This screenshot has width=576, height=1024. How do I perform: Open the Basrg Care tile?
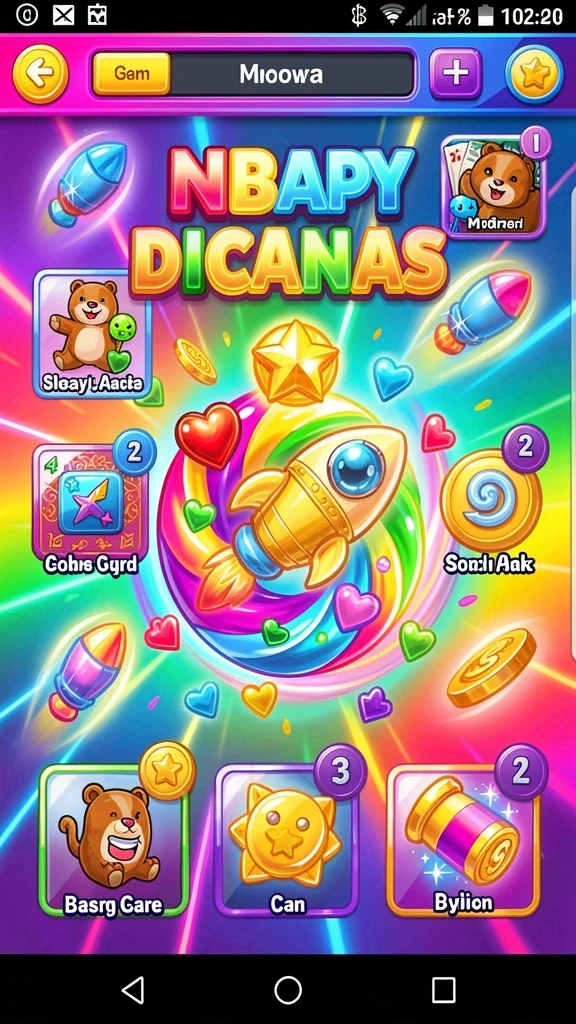click(114, 840)
